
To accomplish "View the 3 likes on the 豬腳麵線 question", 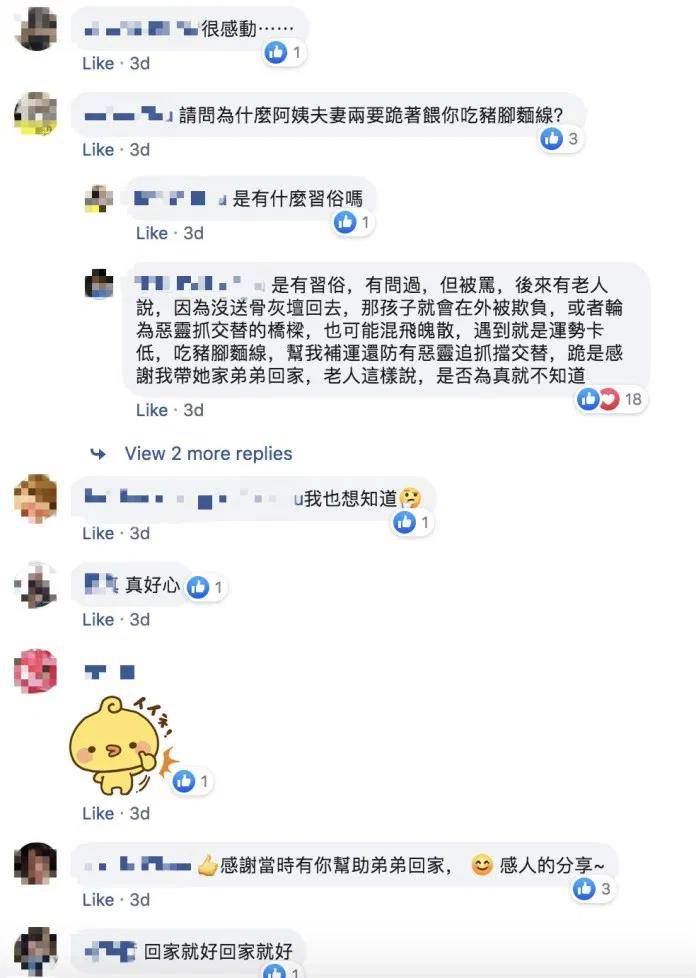I will 560,139.
